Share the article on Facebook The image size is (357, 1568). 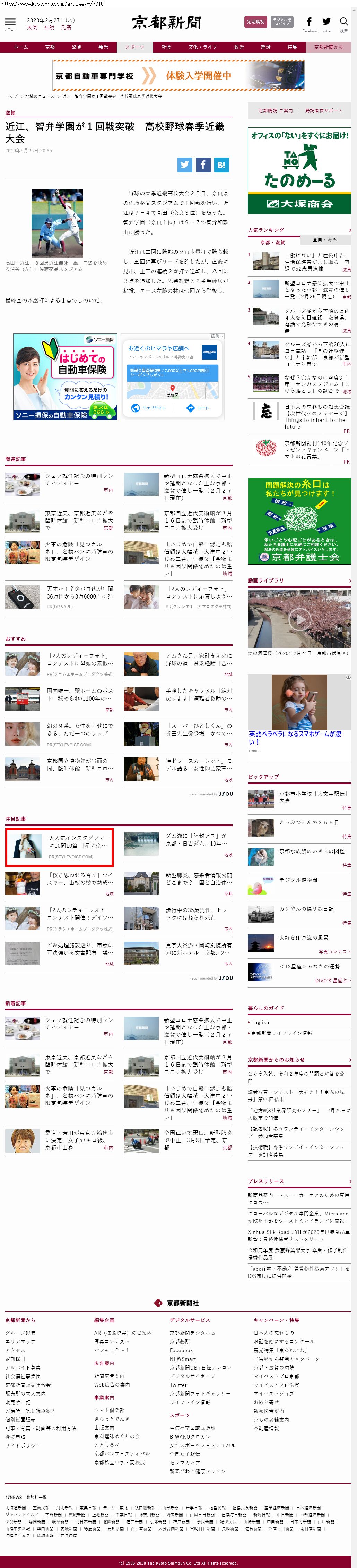click(x=202, y=164)
